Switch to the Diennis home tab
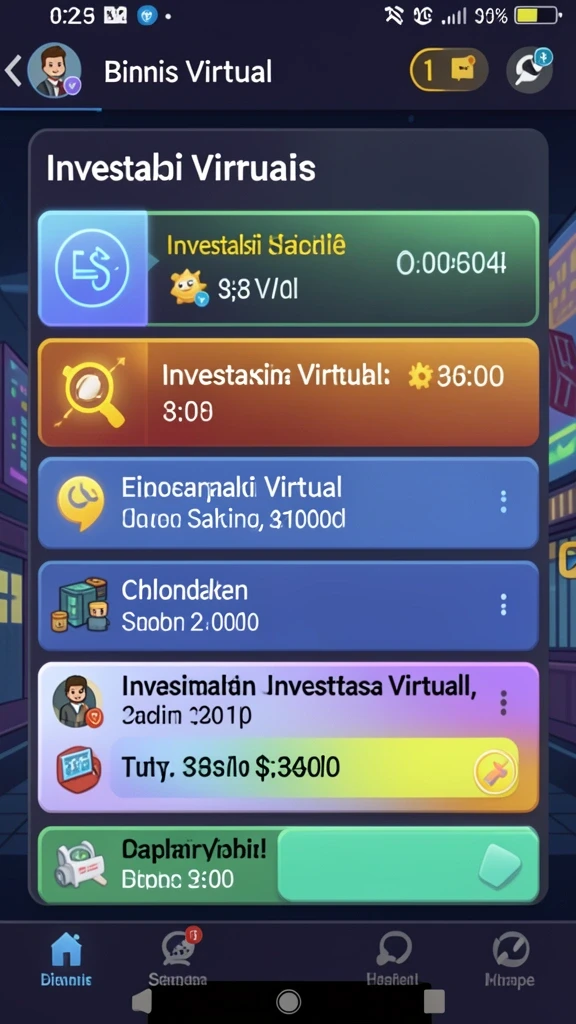The width and height of the screenshot is (576, 1024). point(66,957)
